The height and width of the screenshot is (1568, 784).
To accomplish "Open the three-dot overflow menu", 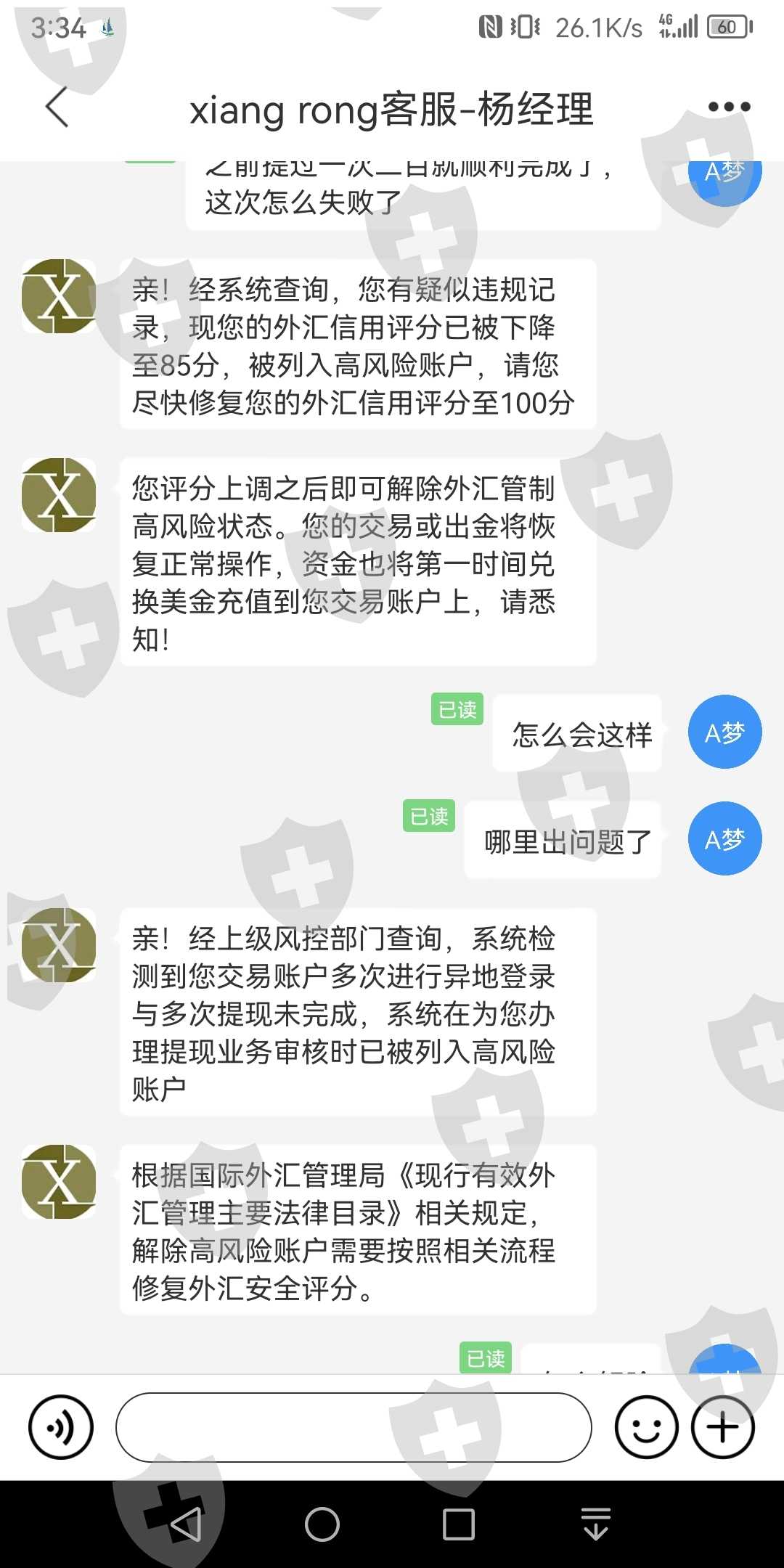I will (x=729, y=107).
